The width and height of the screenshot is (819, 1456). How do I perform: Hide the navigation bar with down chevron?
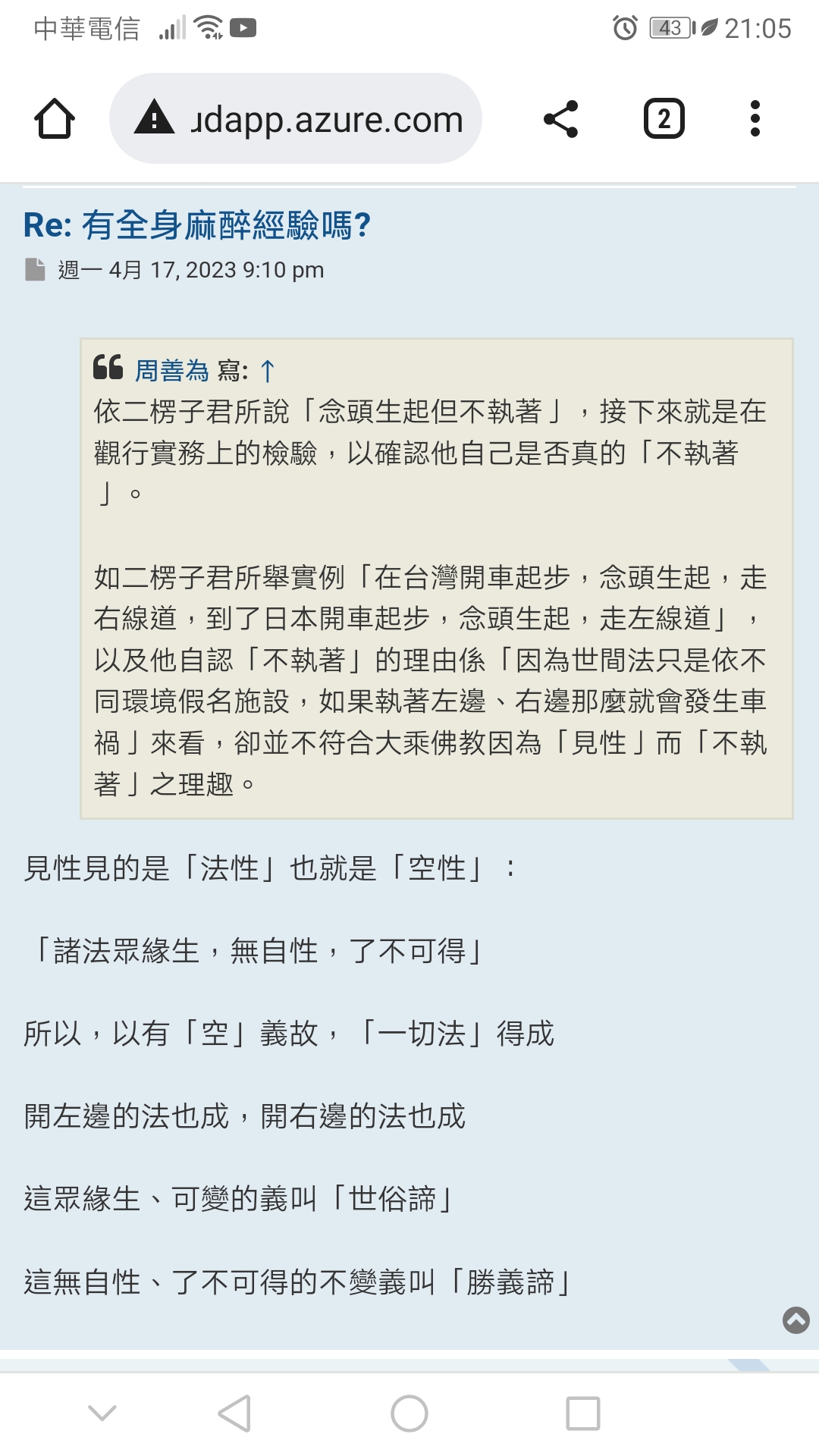click(x=102, y=1413)
